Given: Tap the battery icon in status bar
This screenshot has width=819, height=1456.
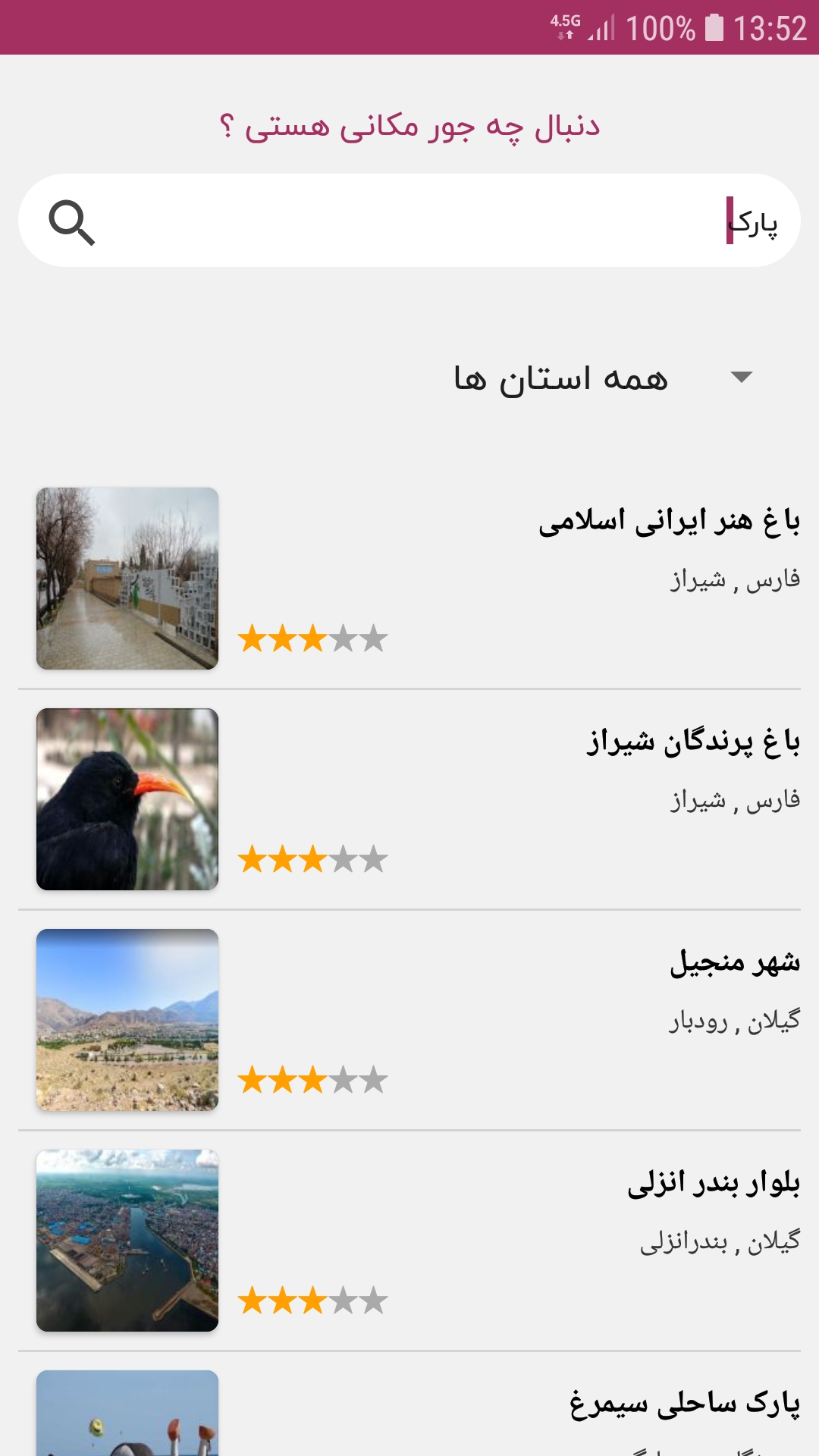Looking at the screenshot, I should pyautogui.click(x=711, y=25).
